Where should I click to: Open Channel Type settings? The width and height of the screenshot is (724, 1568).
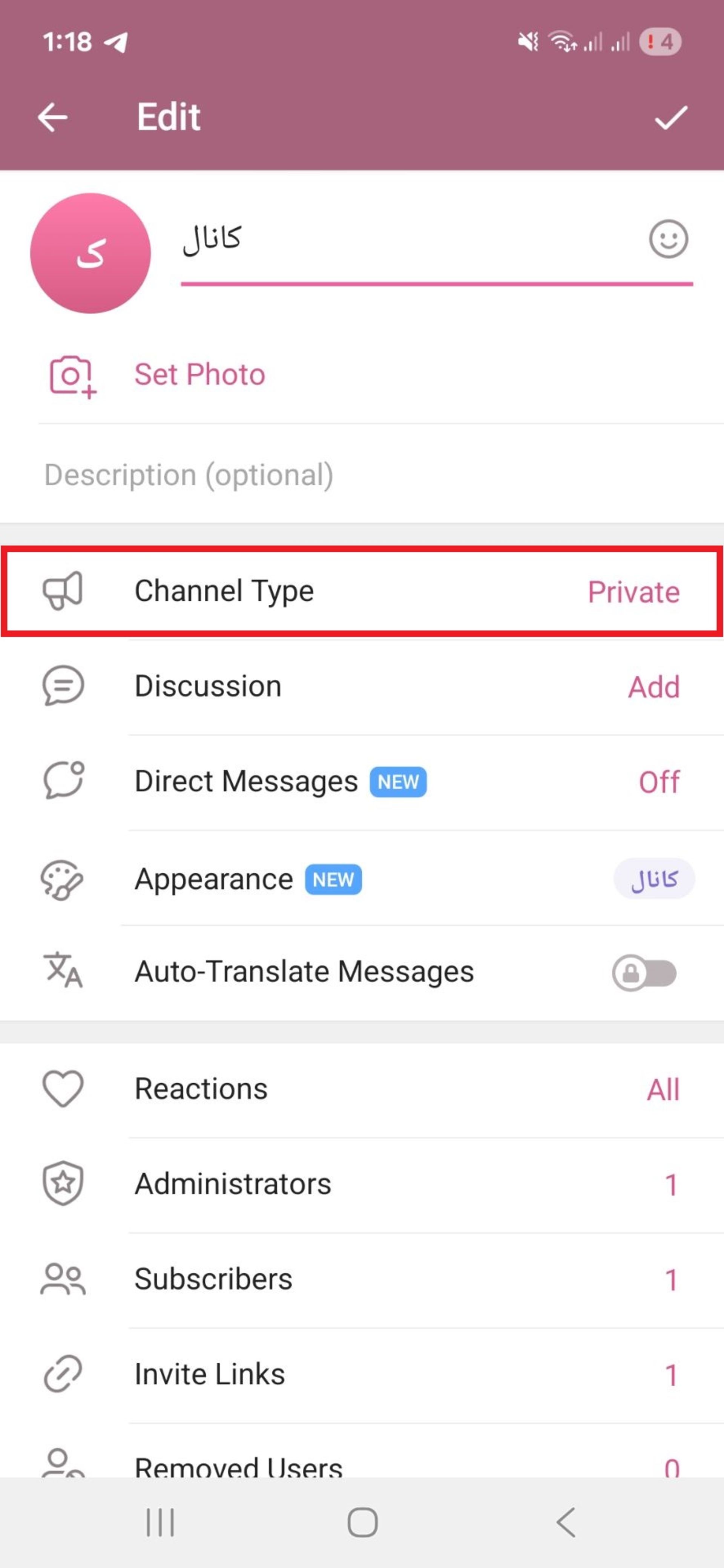tap(362, 592)
